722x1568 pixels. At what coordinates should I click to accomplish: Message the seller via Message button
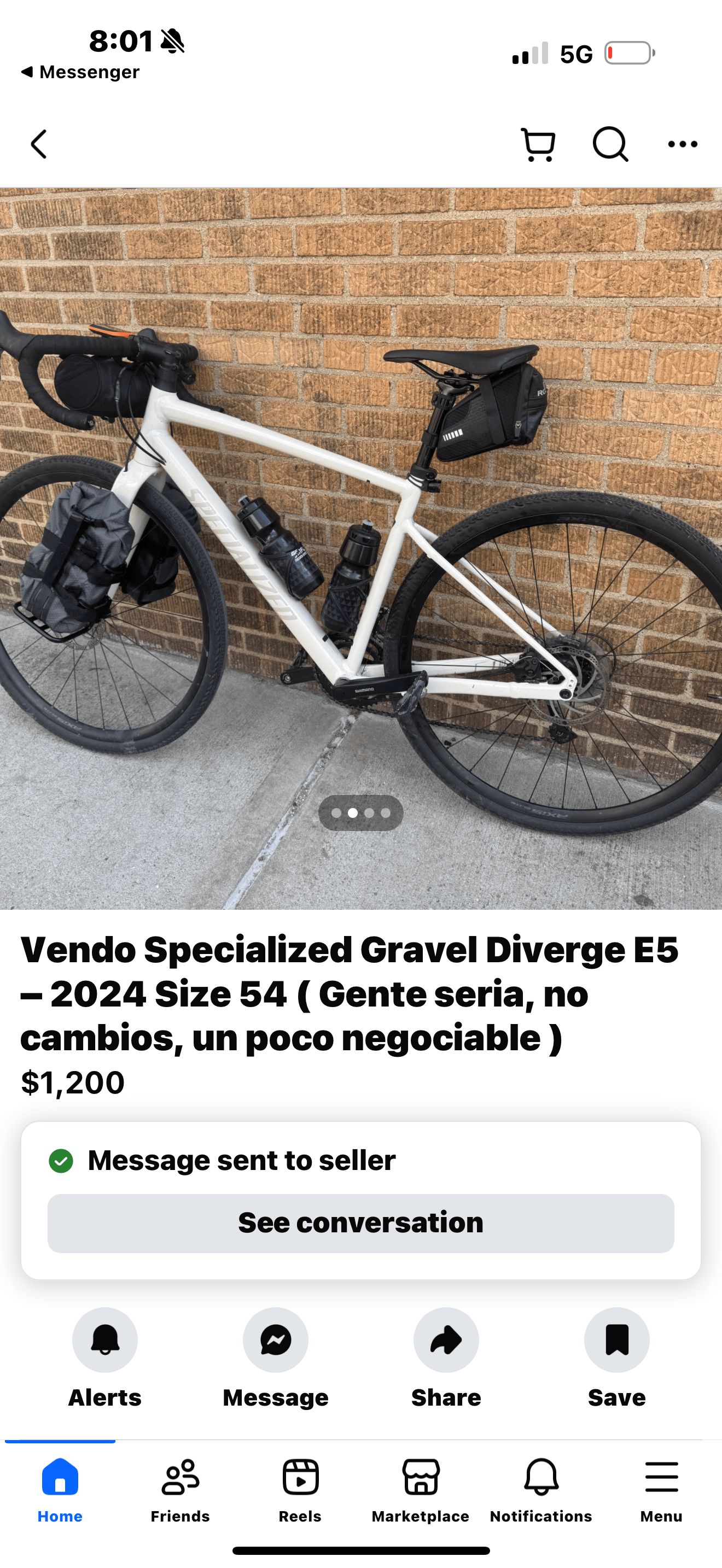275,1339
